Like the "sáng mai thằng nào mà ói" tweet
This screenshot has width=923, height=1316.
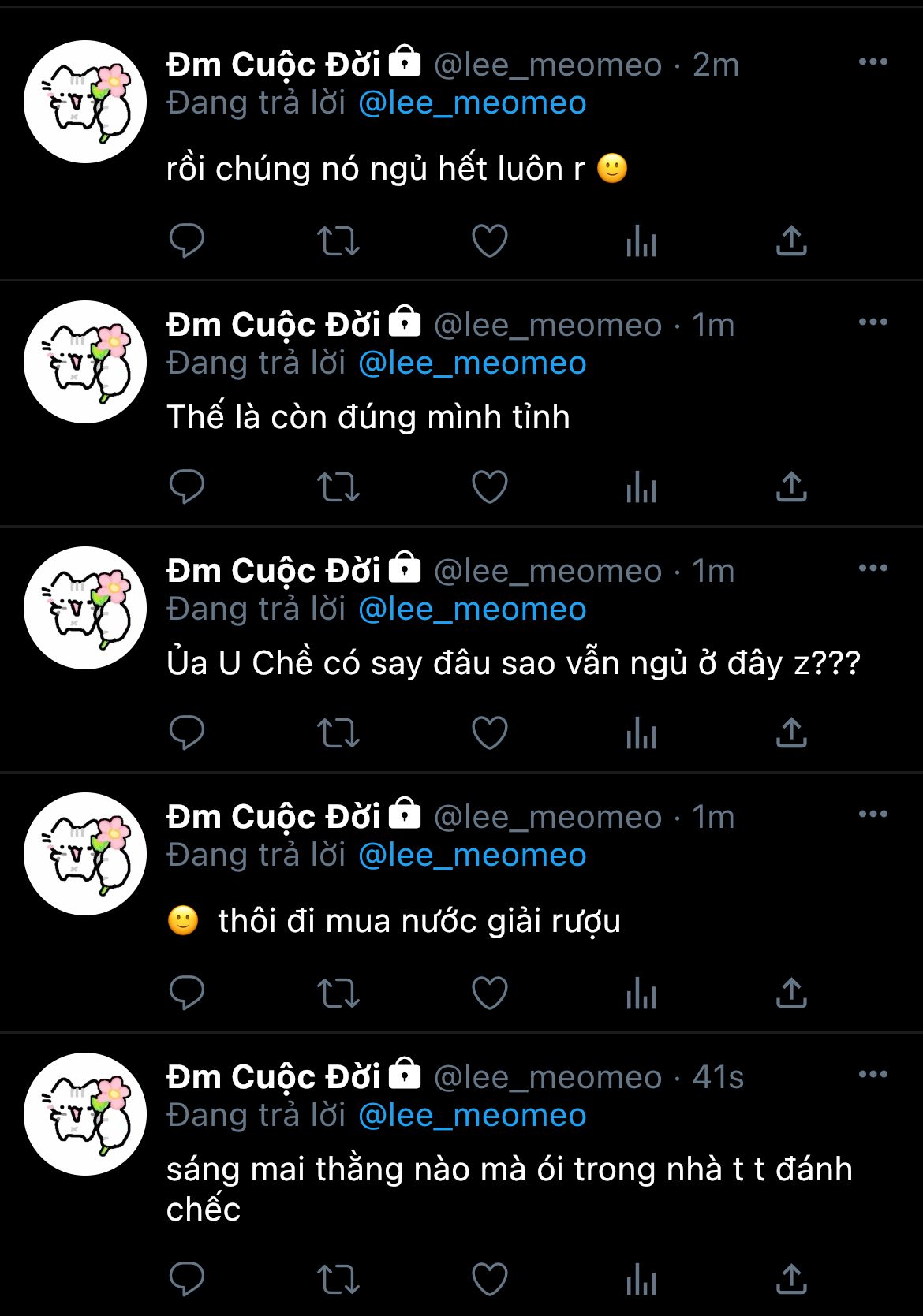pyautogui.click(x=489, y=1279)
